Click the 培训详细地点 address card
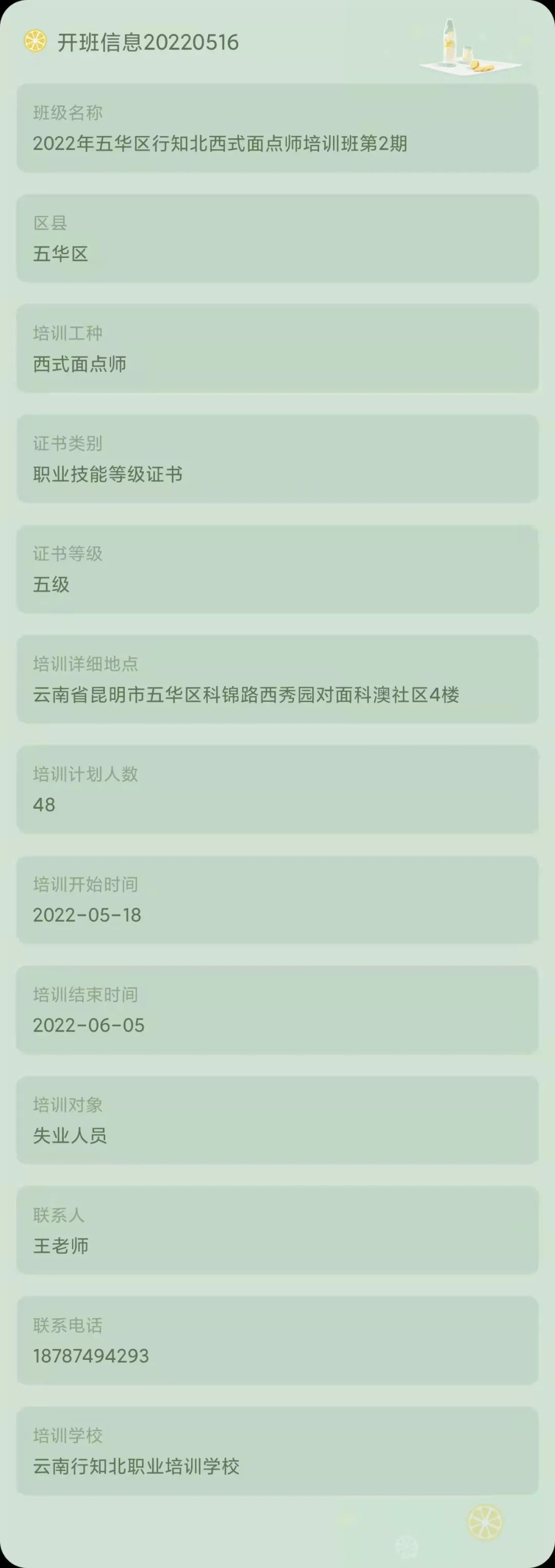This screenshot has height=1568, width=555. 277,680
